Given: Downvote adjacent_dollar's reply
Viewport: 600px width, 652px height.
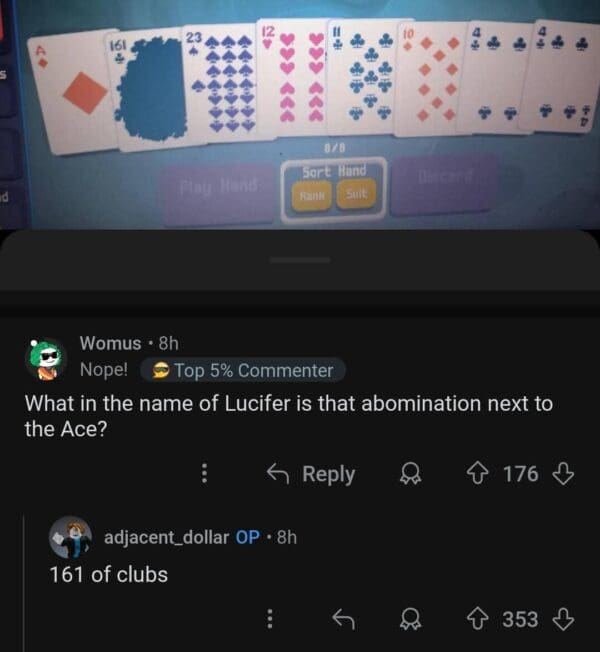Looking at the screenshot, I should click(563, 621).
